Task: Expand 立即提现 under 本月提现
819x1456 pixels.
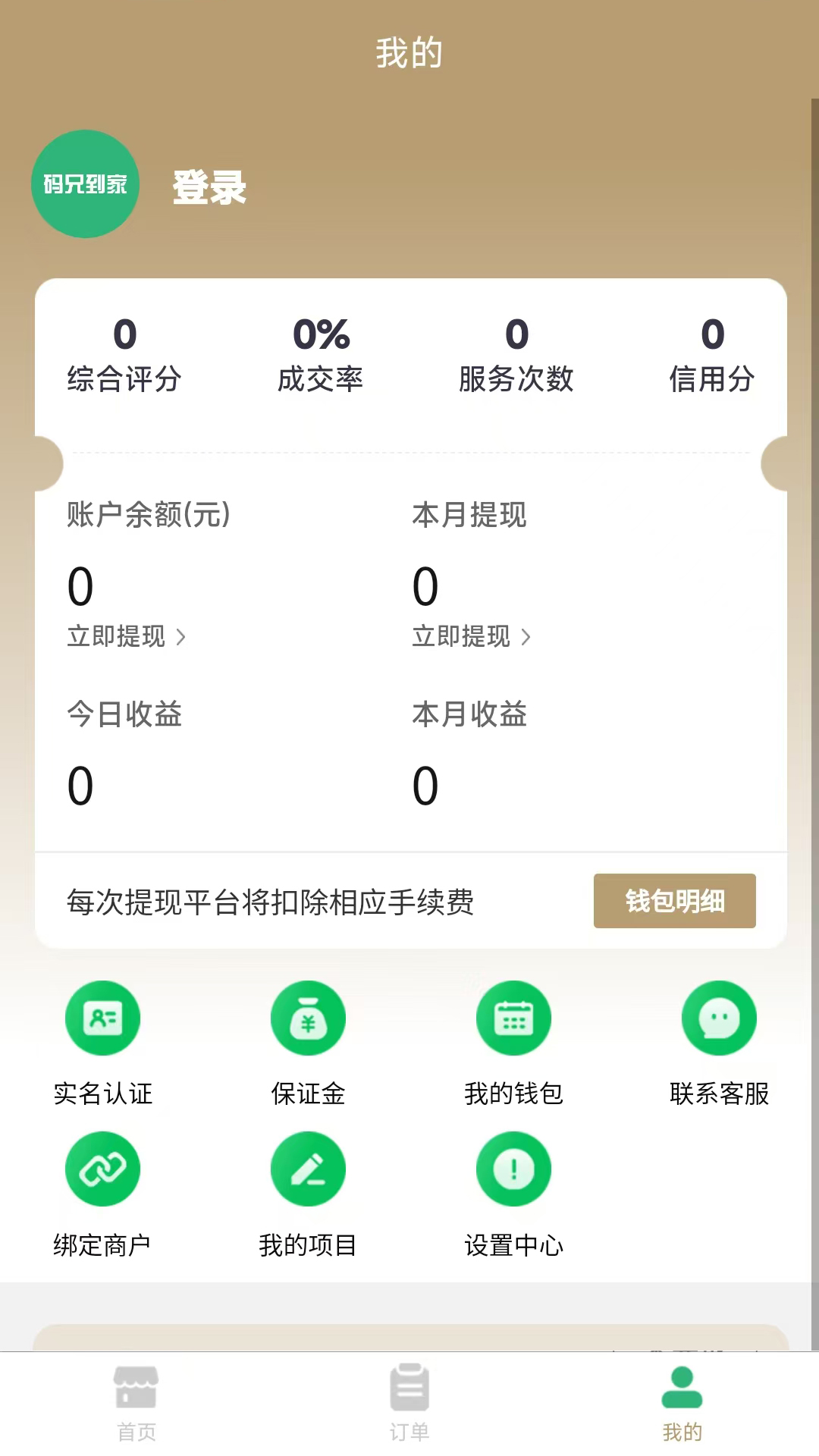Action: 460,637
